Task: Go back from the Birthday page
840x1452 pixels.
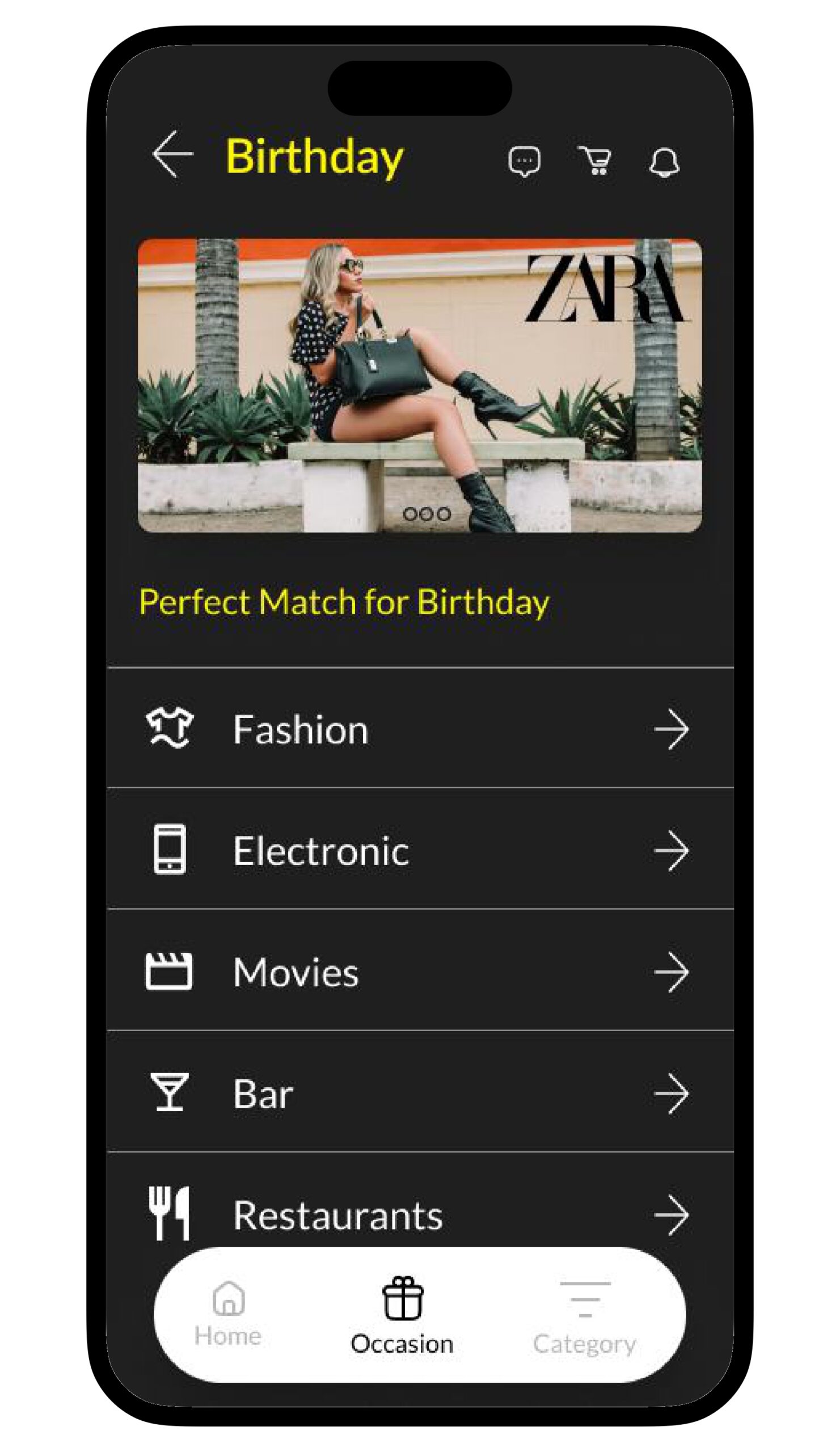Action: 172,154
